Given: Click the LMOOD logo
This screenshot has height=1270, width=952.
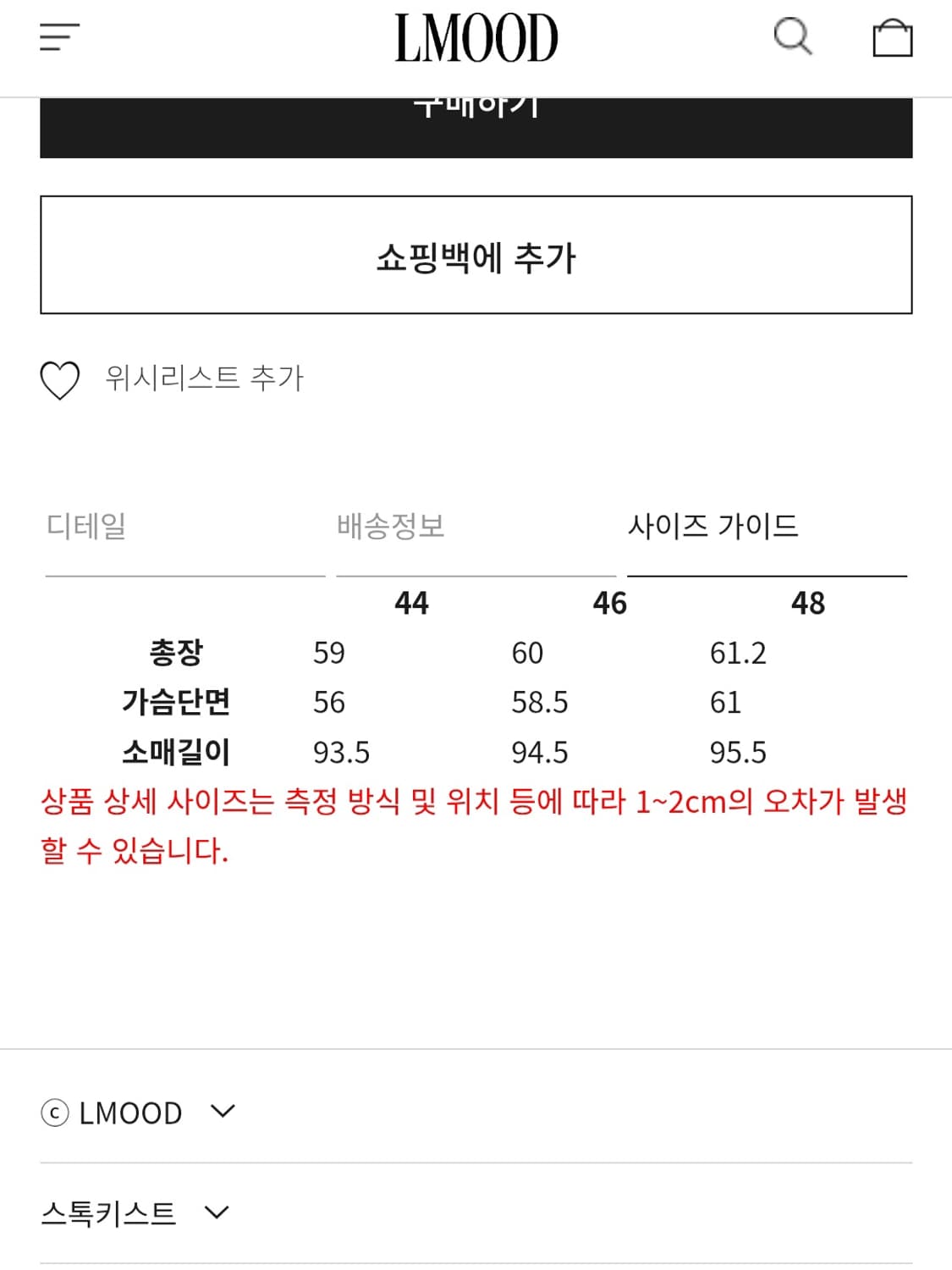Looking at the screenshot, I should tap(476, 37).
